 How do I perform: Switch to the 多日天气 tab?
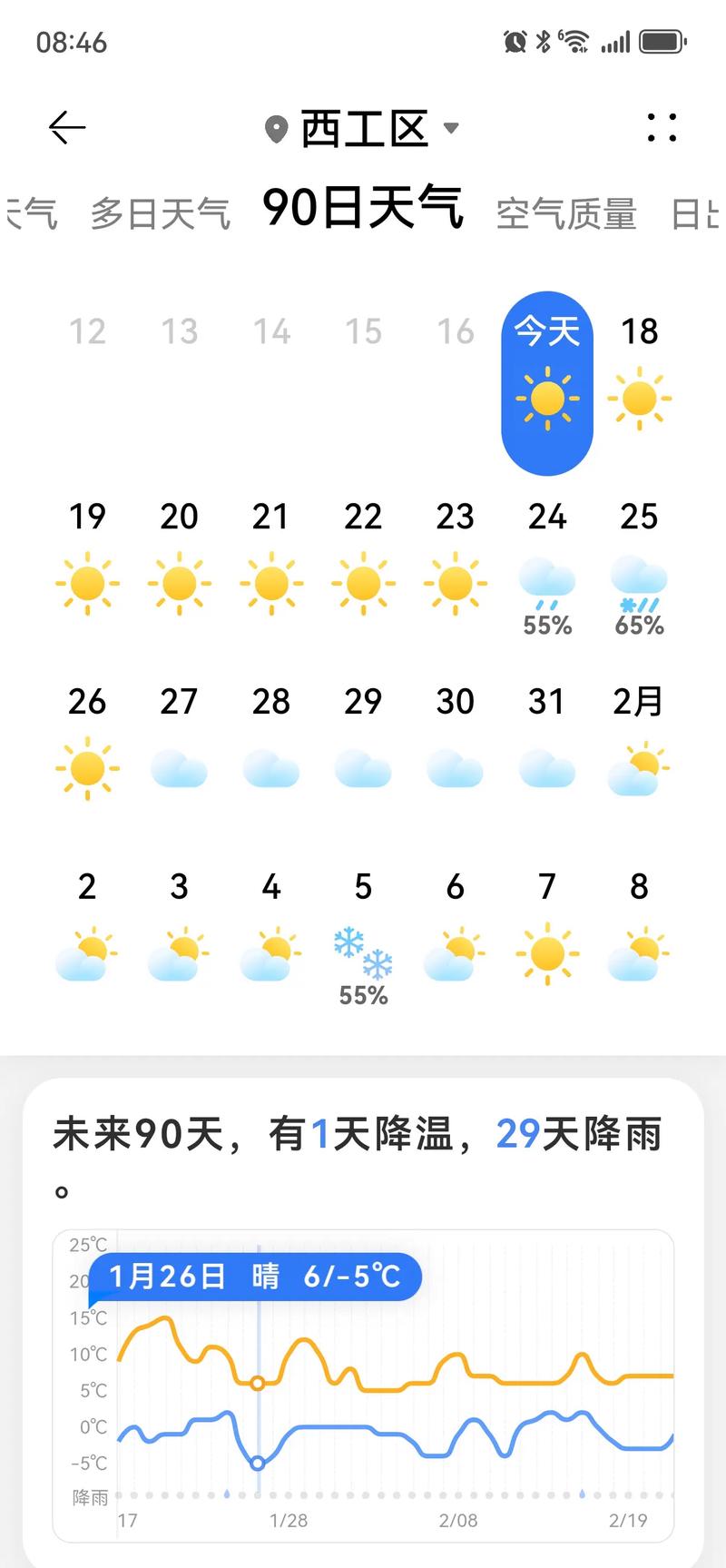(x=161, y=210)
